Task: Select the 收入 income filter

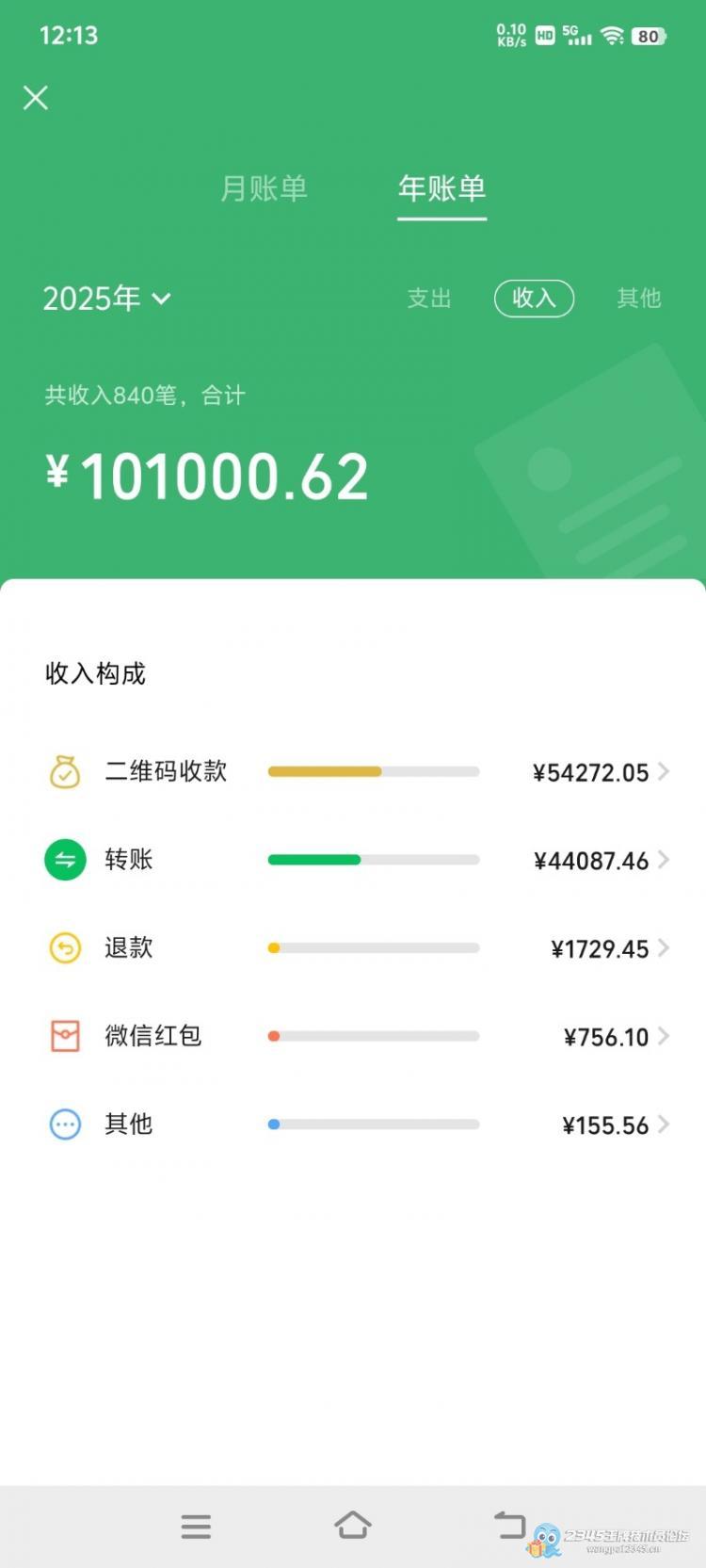Action: 534,299
